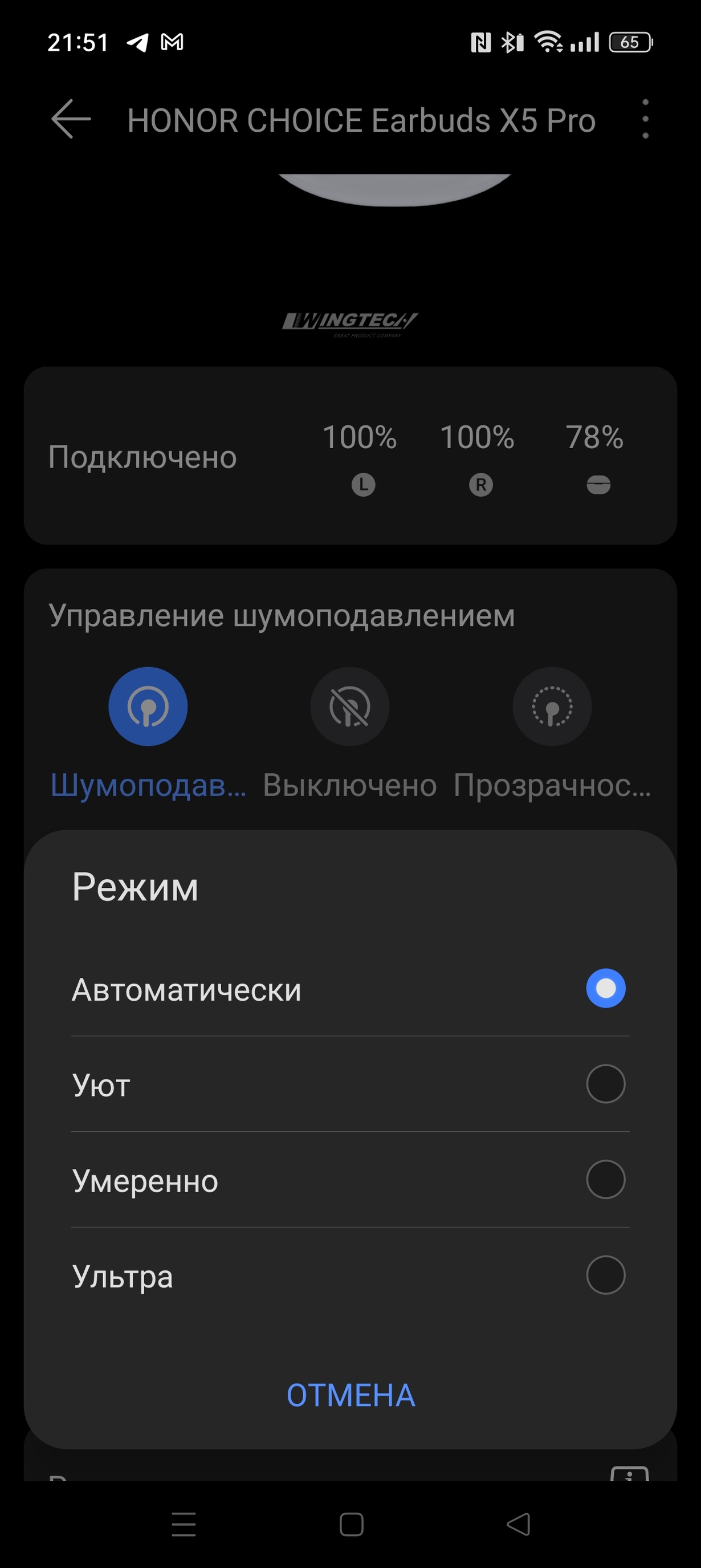
Task: Select the Шумоподавление noise cancelling mode
Action: click(x=148, y=706)
